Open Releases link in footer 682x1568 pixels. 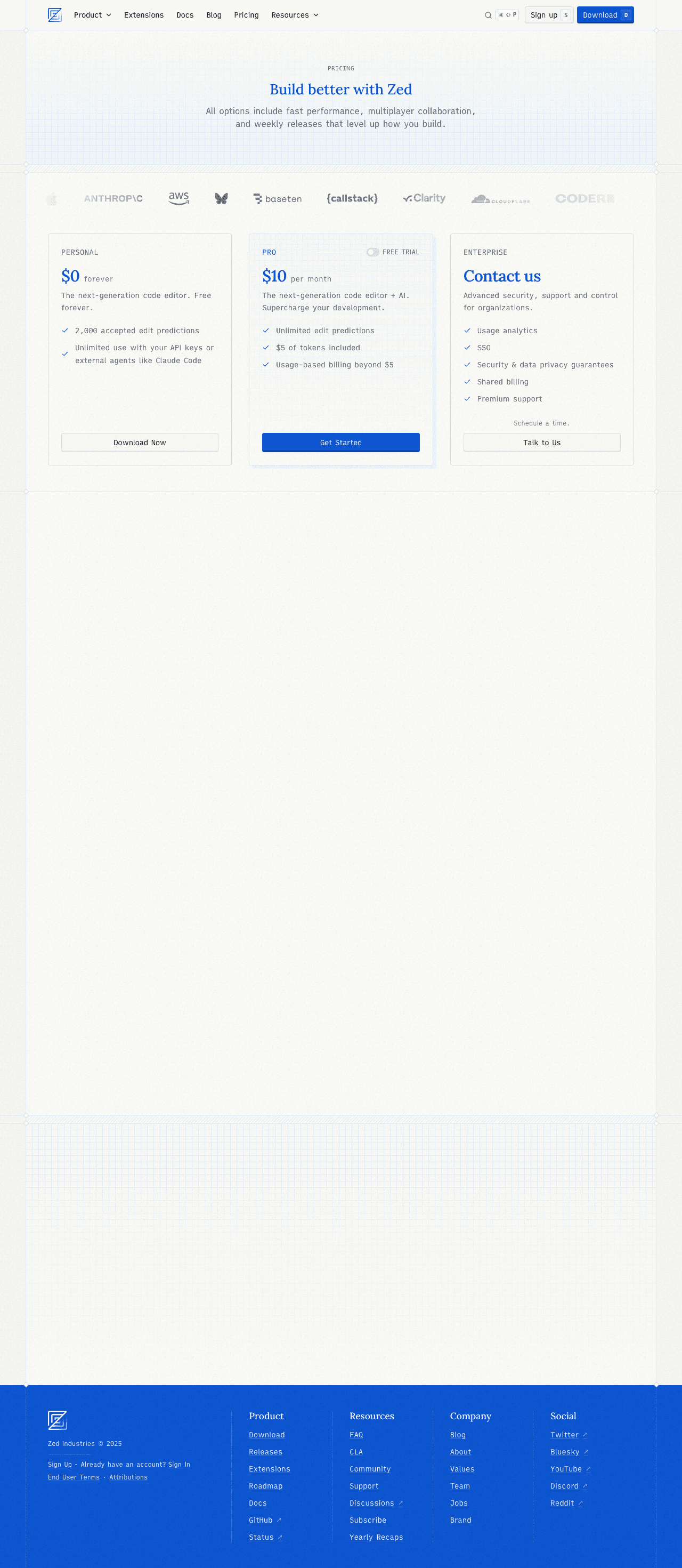265,1452
